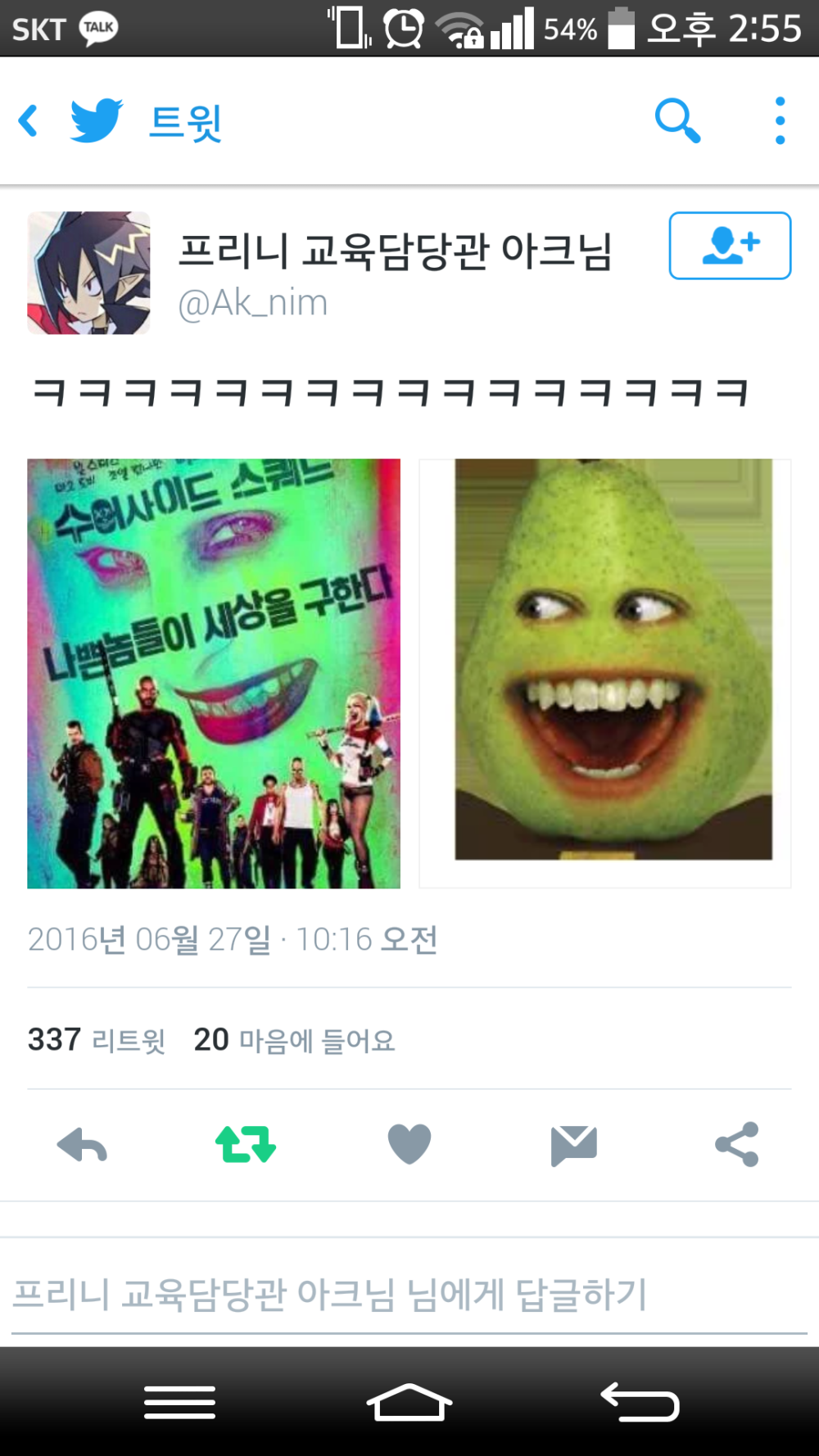Image resolution: width=819 pixels, height=1456 pixels.
Task: Open the @Ak_nim profile avatar
Action: click(x=88, y=273)
